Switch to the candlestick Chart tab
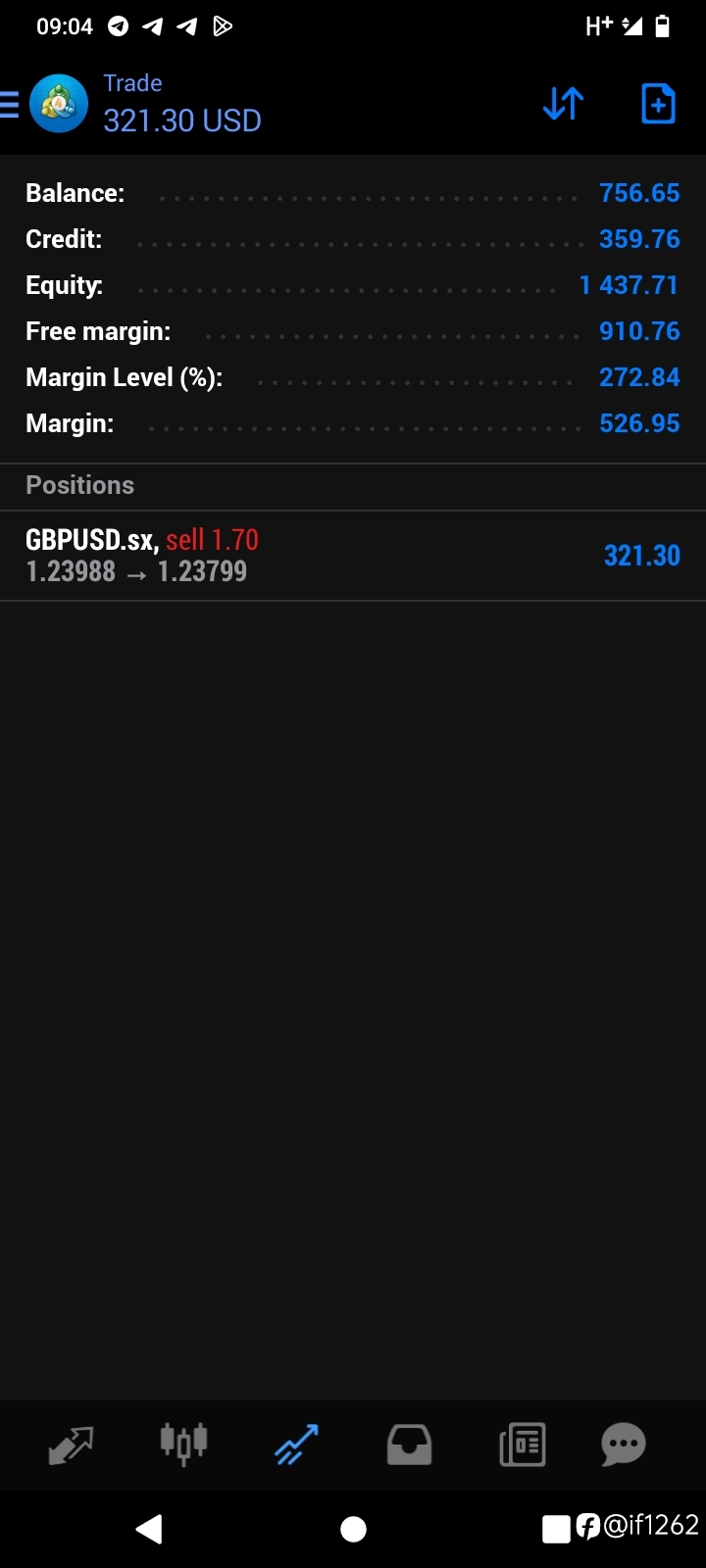This screenshot has height=1568, width=706. (183, 1444)
